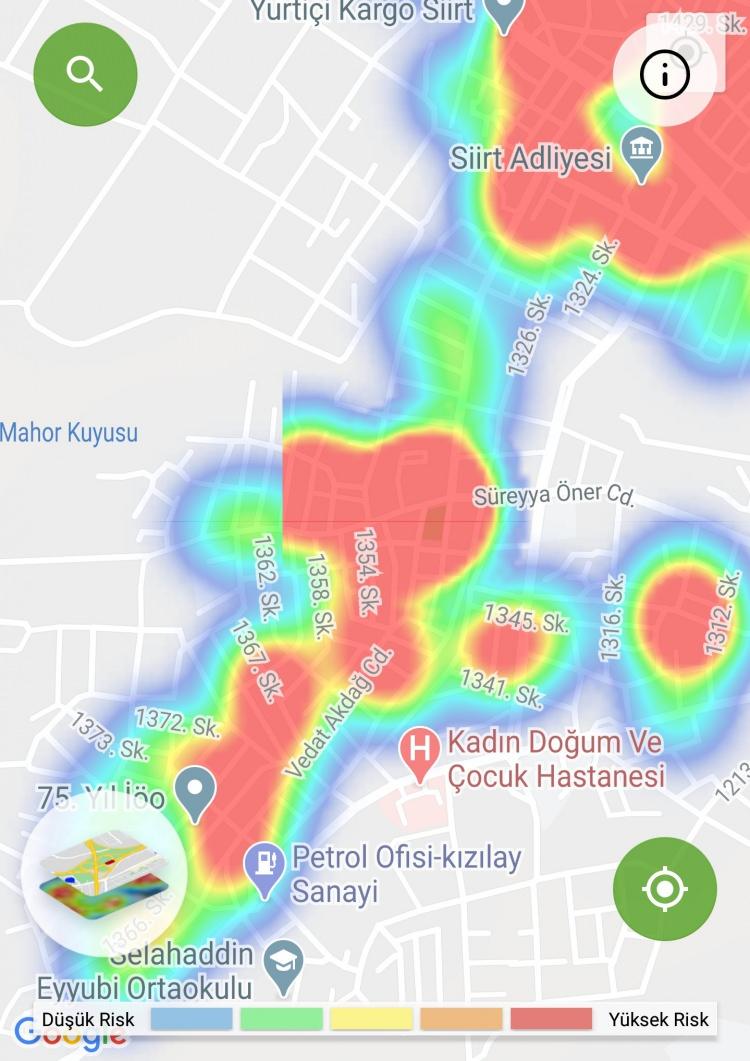Select the 75. Yıl İöo marker
This screenshot has height=1061, width=750.
[195, 791]
